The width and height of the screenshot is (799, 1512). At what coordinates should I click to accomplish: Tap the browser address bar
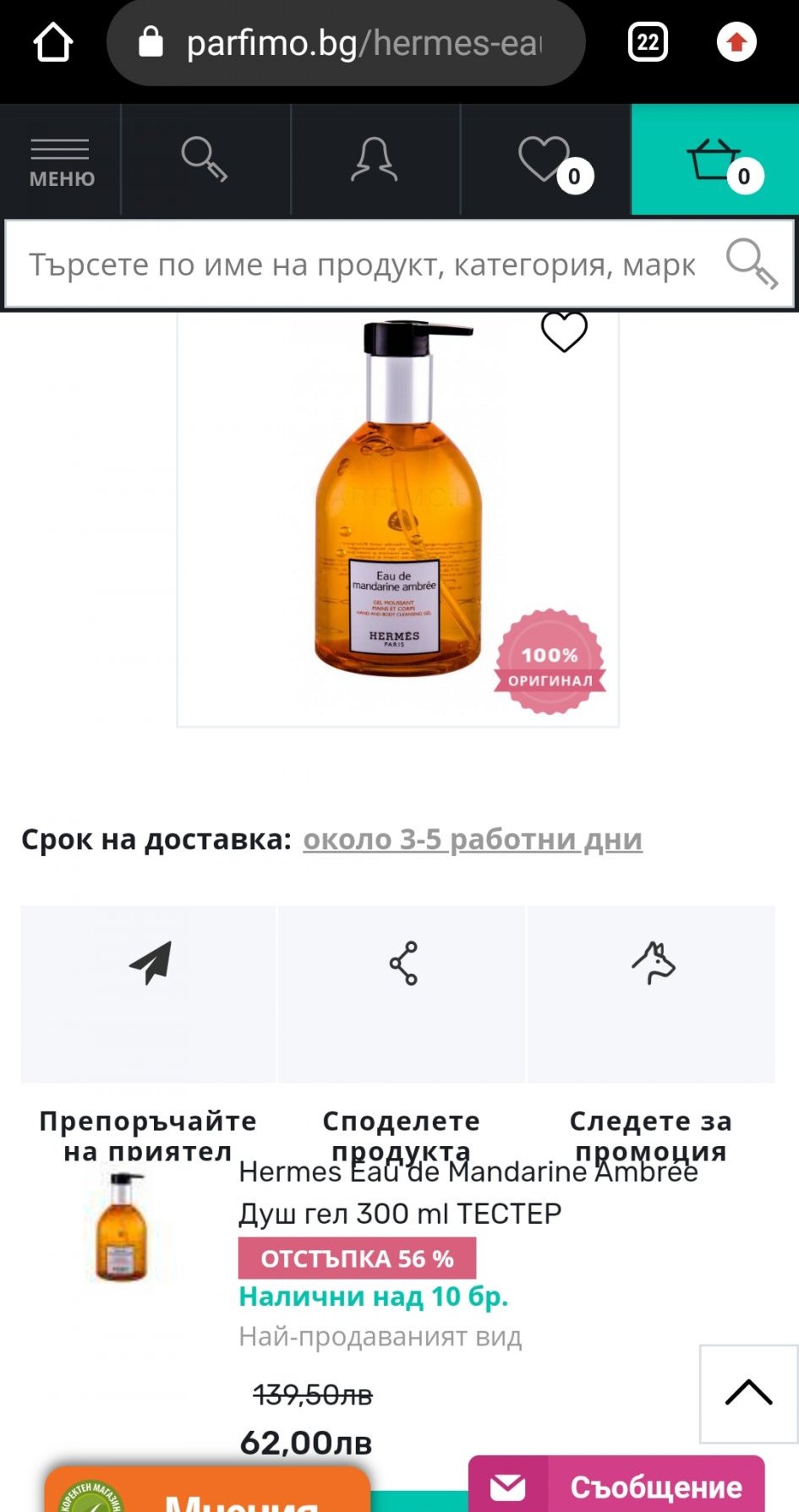[x=347, y=42]
